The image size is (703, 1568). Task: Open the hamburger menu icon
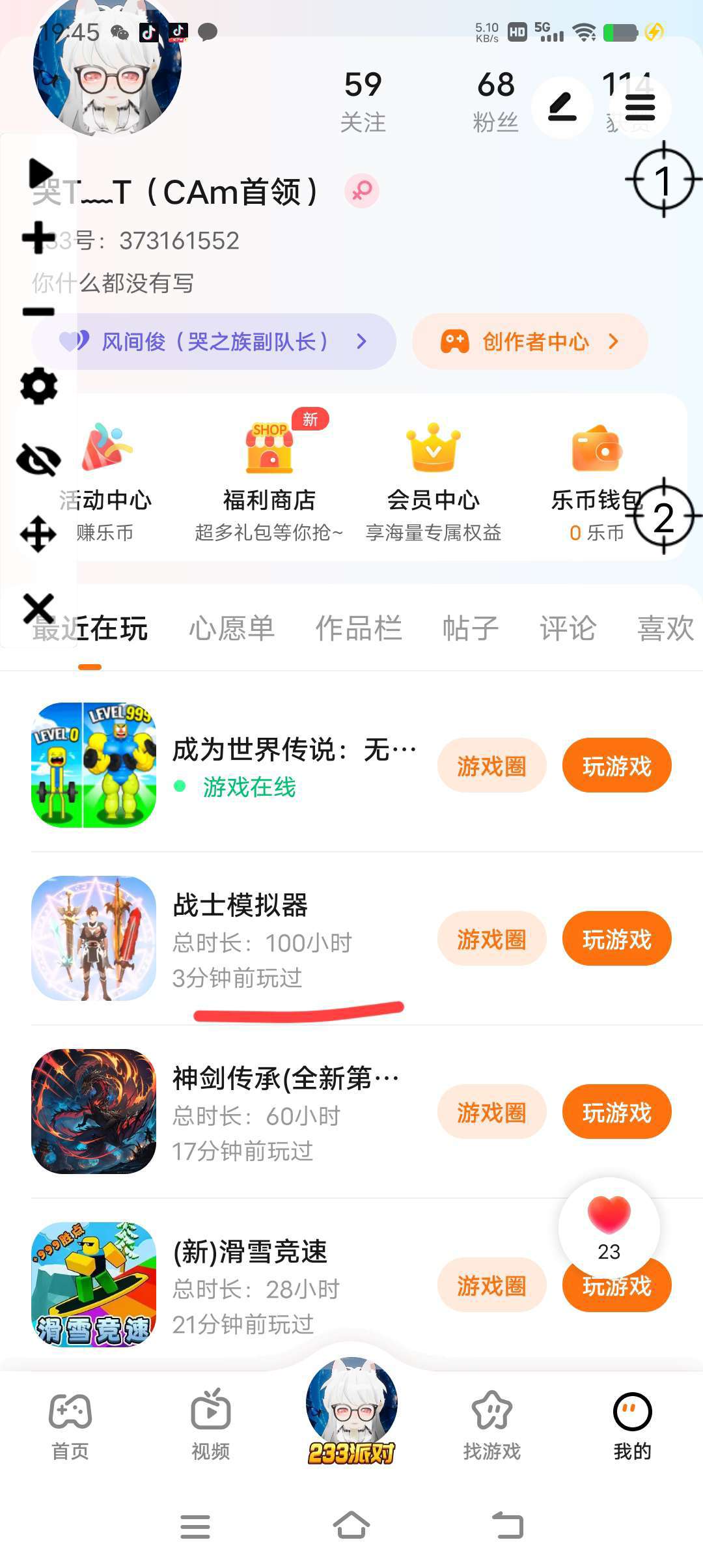[640, 107]
